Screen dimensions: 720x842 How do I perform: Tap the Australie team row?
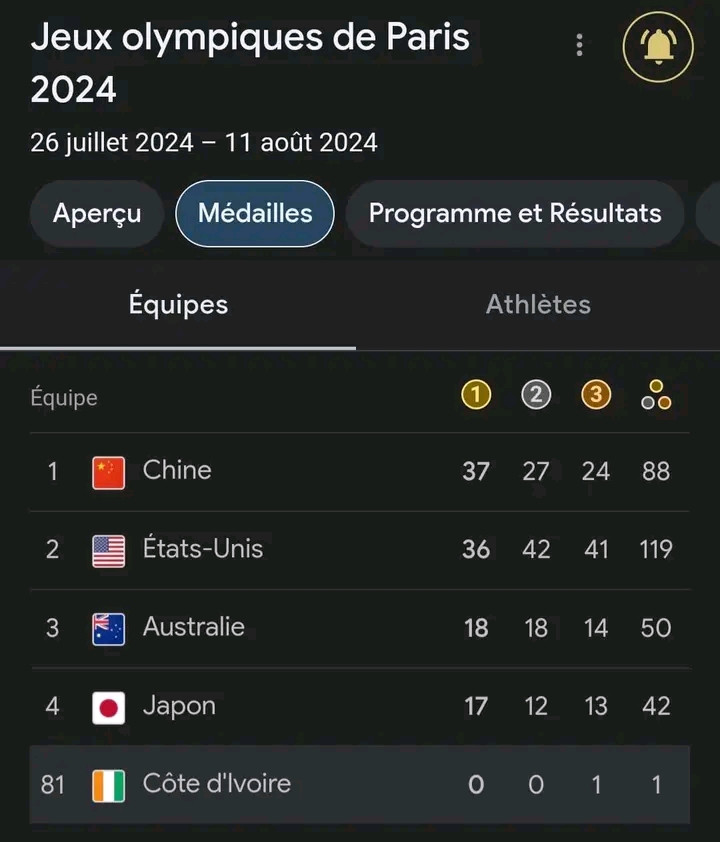click(359, 628)
